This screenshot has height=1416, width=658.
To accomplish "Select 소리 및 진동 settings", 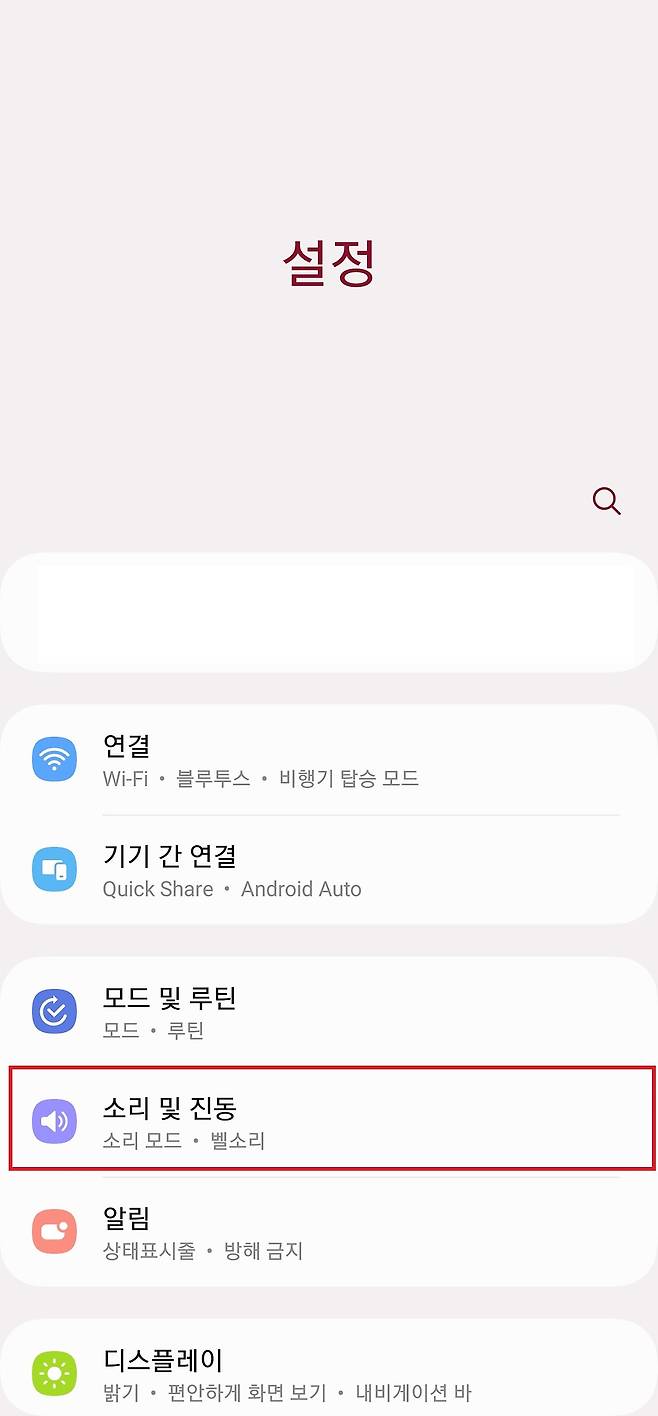I will coord(329,1123).
